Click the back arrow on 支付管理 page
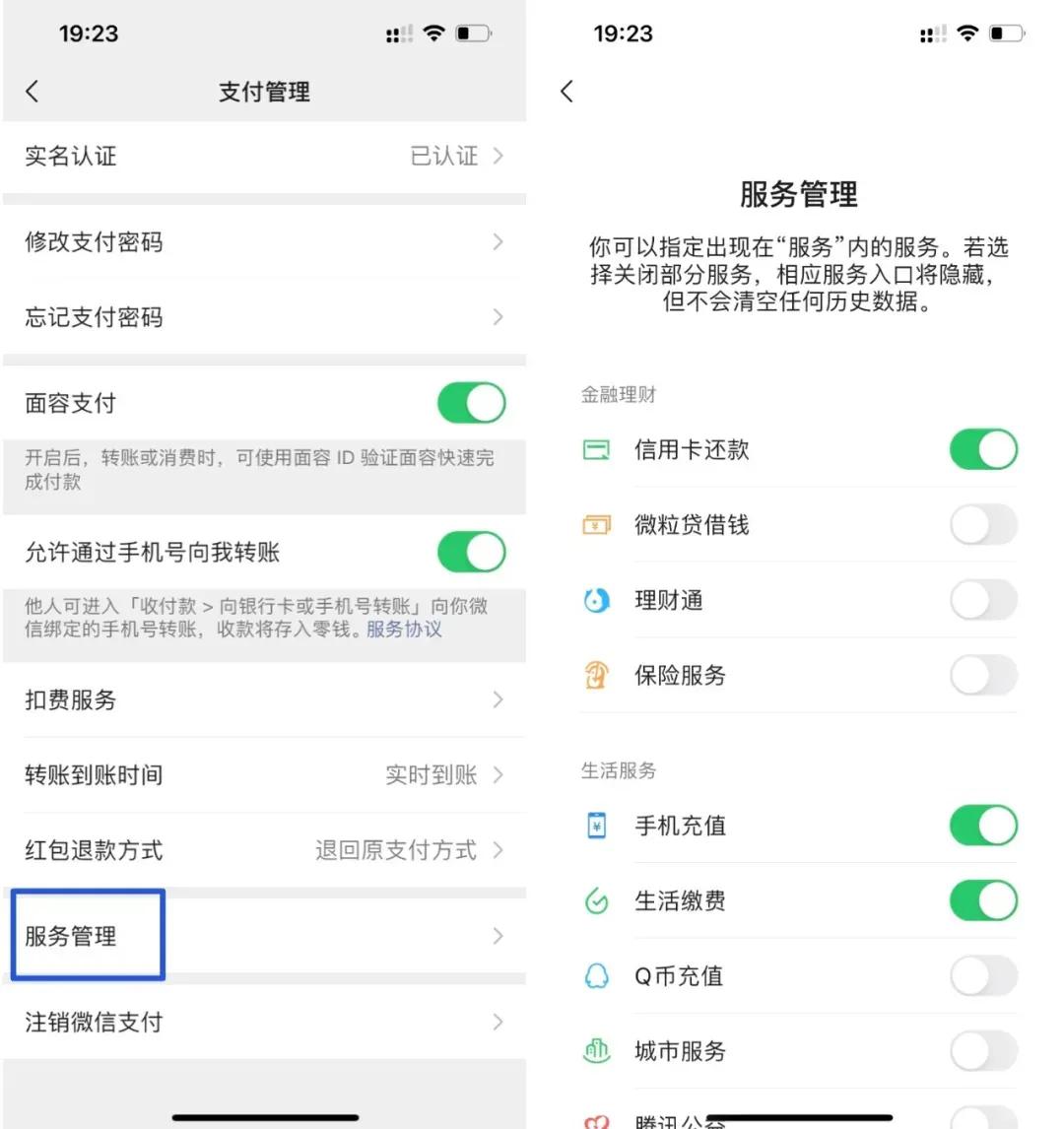 point(33,91)
